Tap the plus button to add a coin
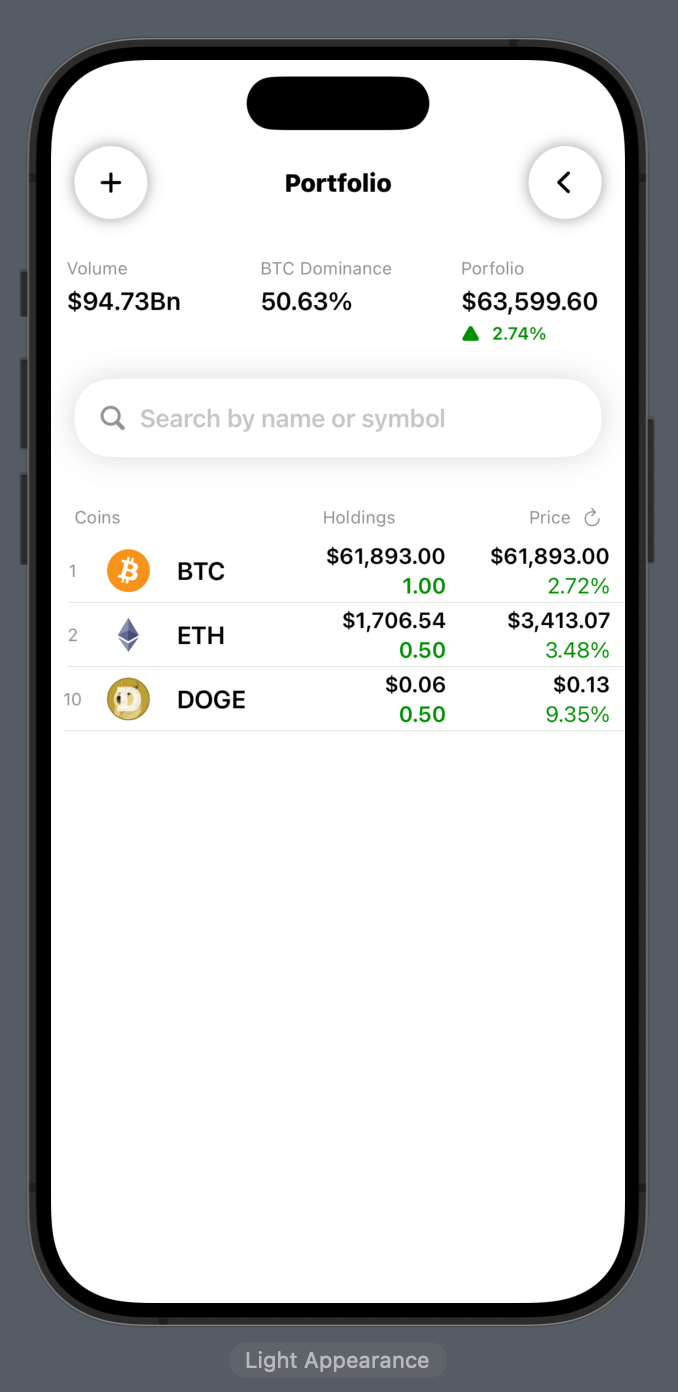Screen dimensions: 678x1392 click(111, 182)
